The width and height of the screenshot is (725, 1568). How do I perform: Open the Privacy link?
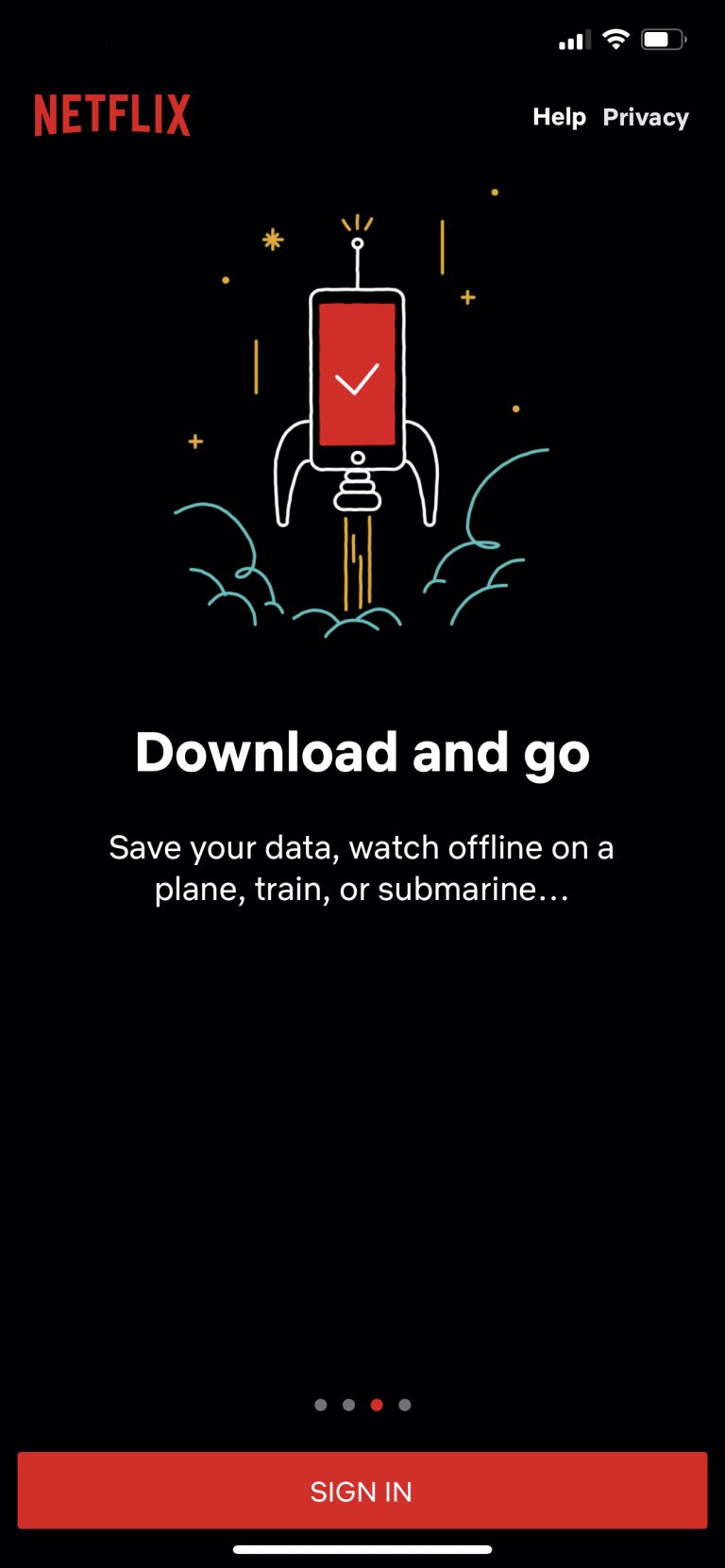click(x=646, y=118)
